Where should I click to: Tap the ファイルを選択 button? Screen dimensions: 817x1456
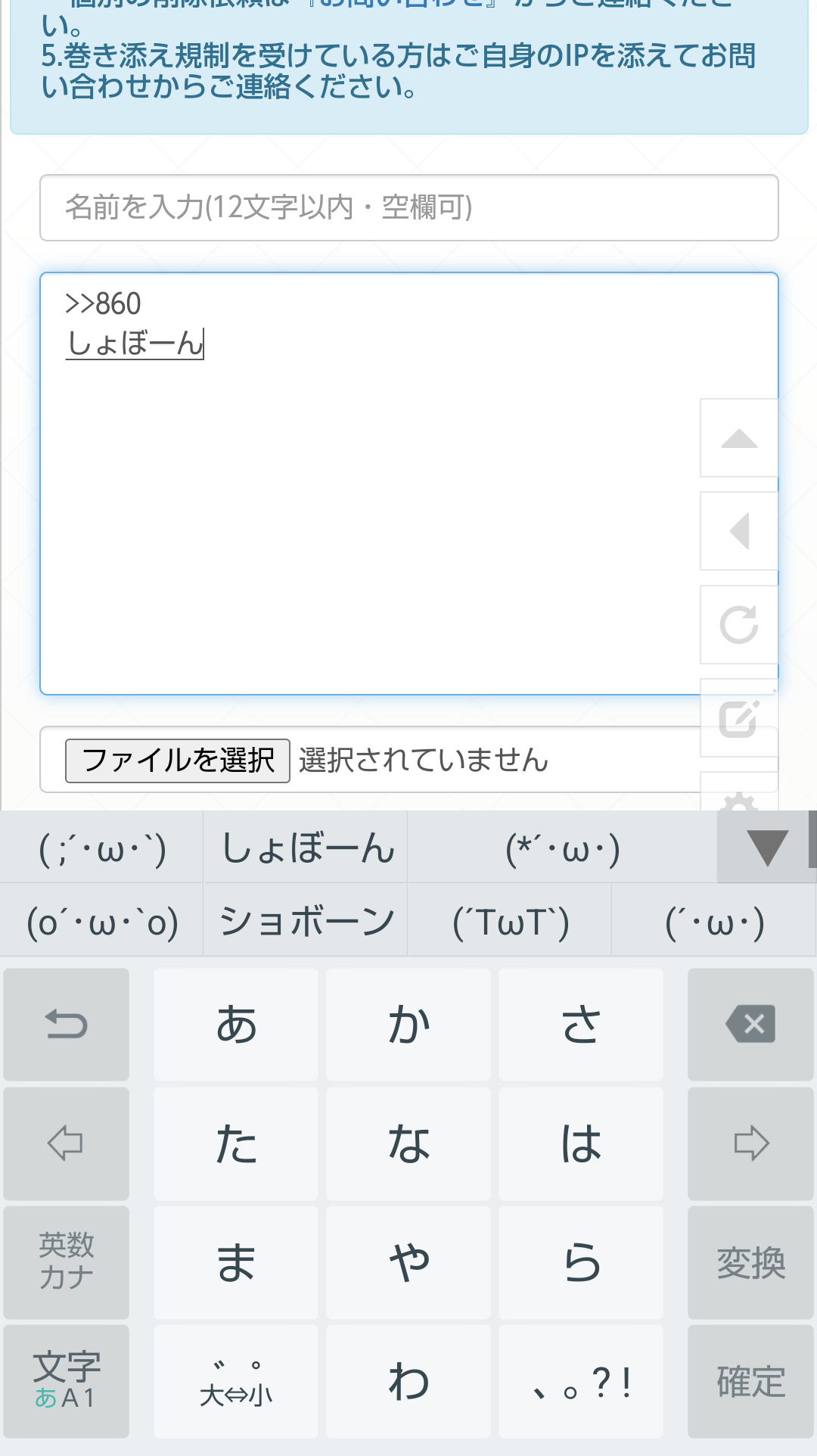pyautogui.click(x=178, y=761)
